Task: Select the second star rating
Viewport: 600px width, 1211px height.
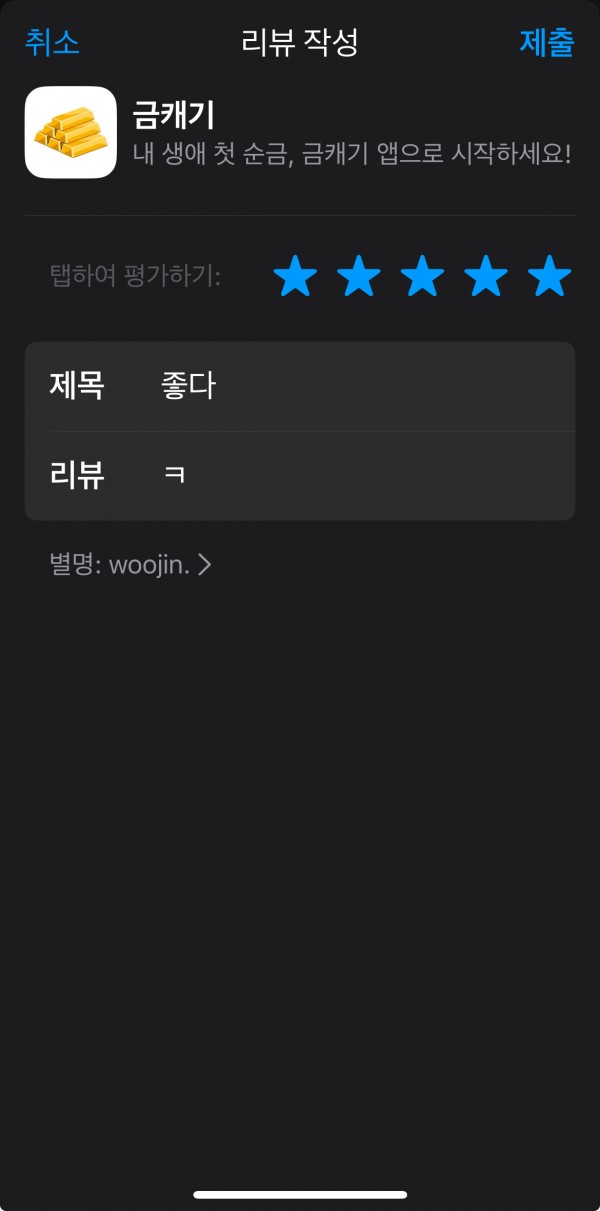Action: point(359,276)
